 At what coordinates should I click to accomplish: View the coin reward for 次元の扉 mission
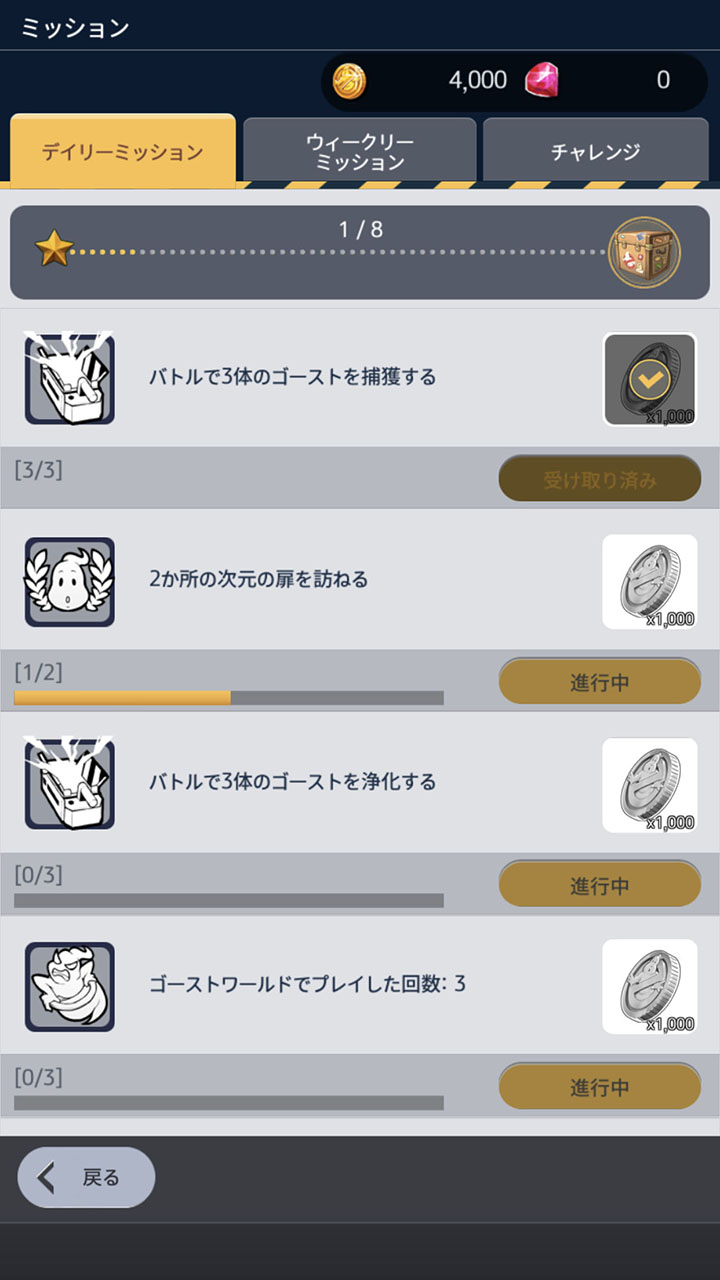pyautogui.click(x=649, y=581)
